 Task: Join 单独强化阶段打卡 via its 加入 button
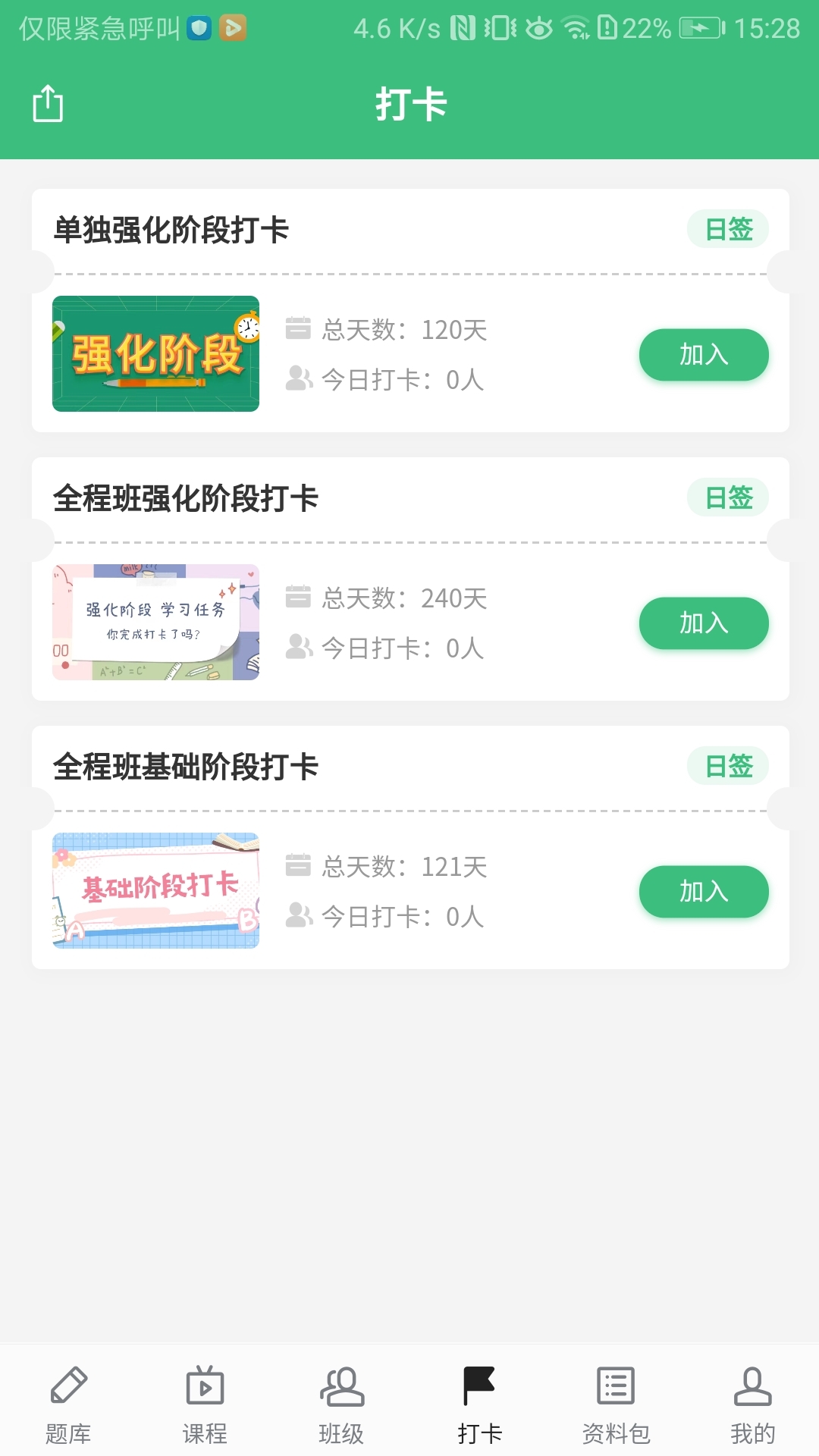pos(703,354)
